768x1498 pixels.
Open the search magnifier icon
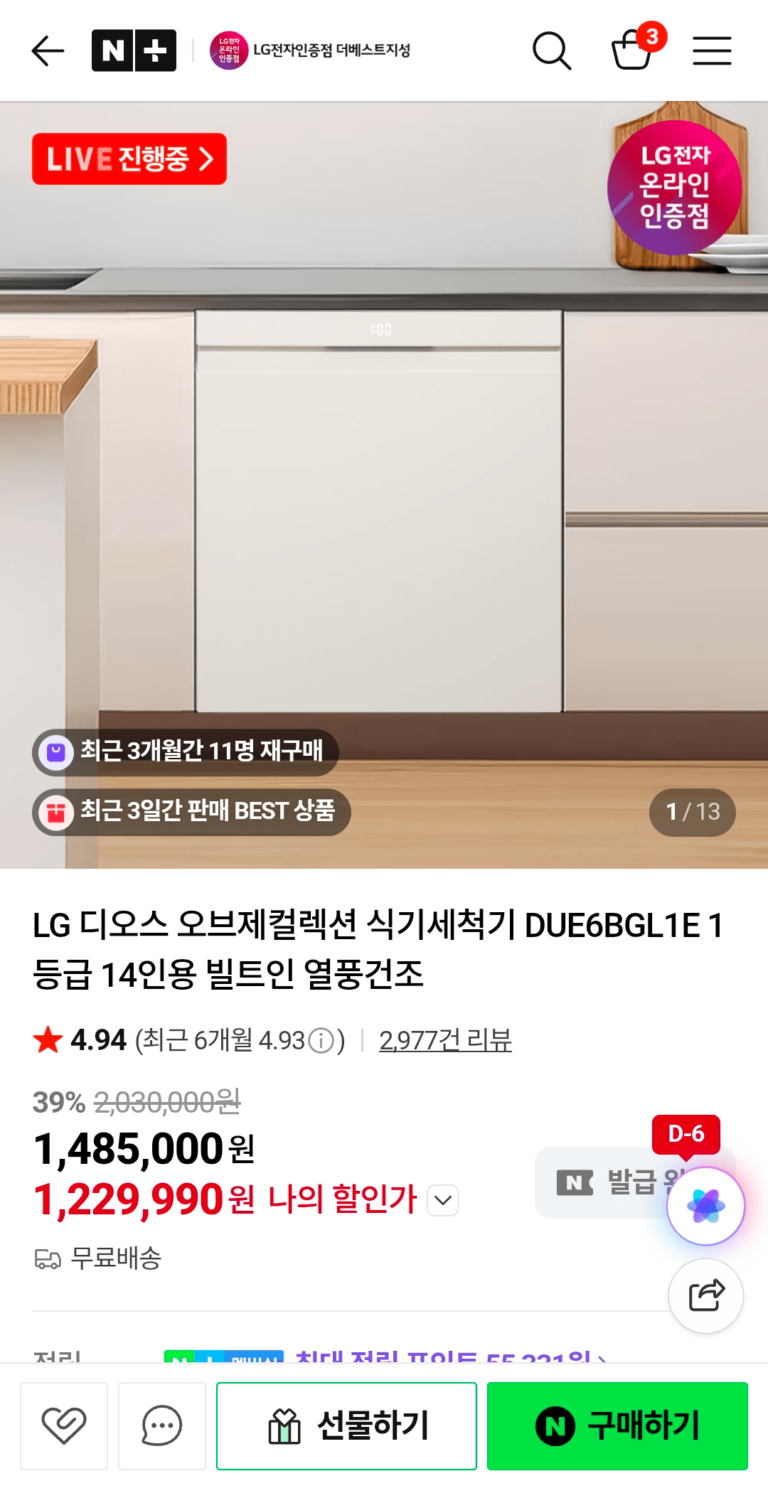tap(551, 51)
